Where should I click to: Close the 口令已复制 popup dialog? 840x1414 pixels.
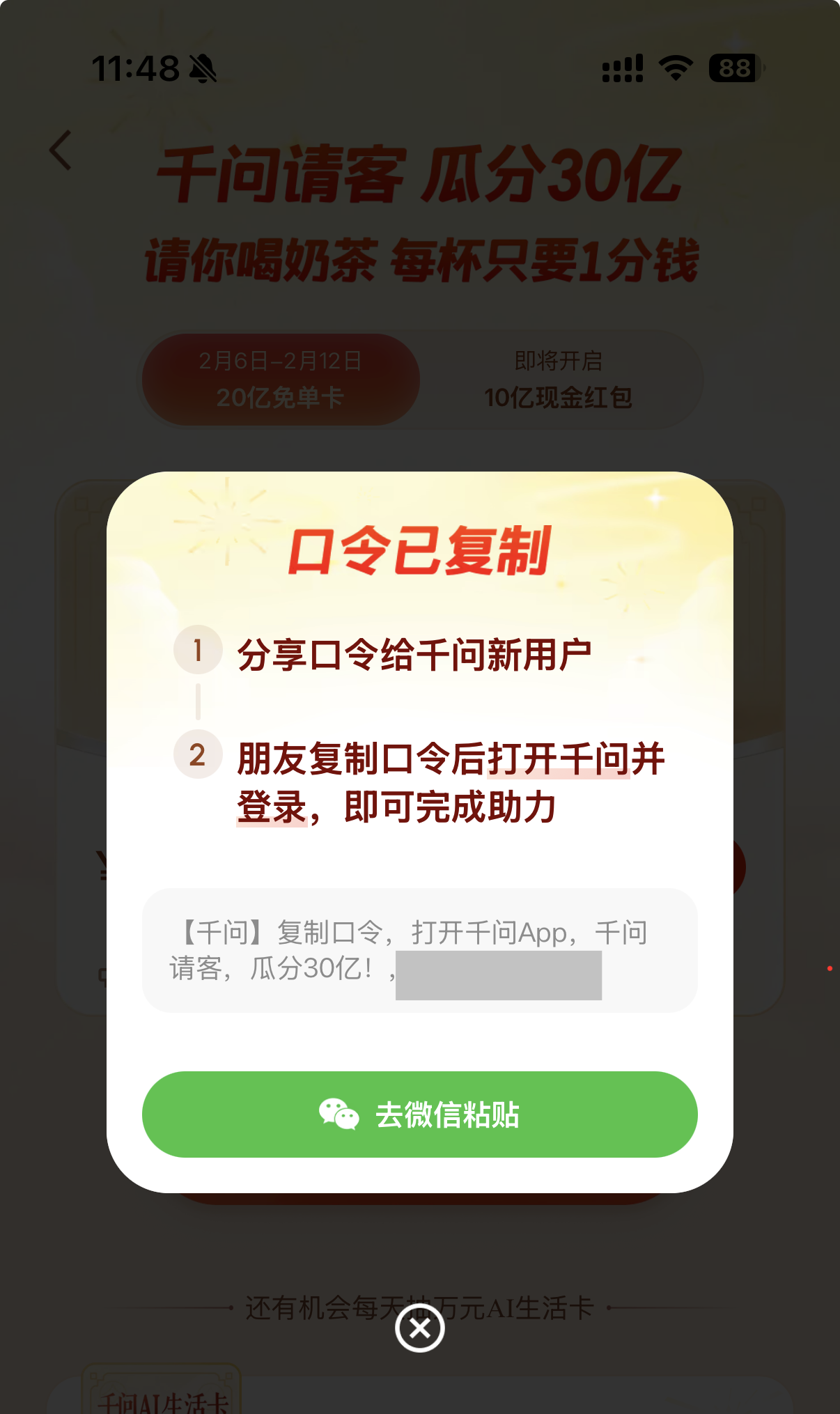(420, 1328)
